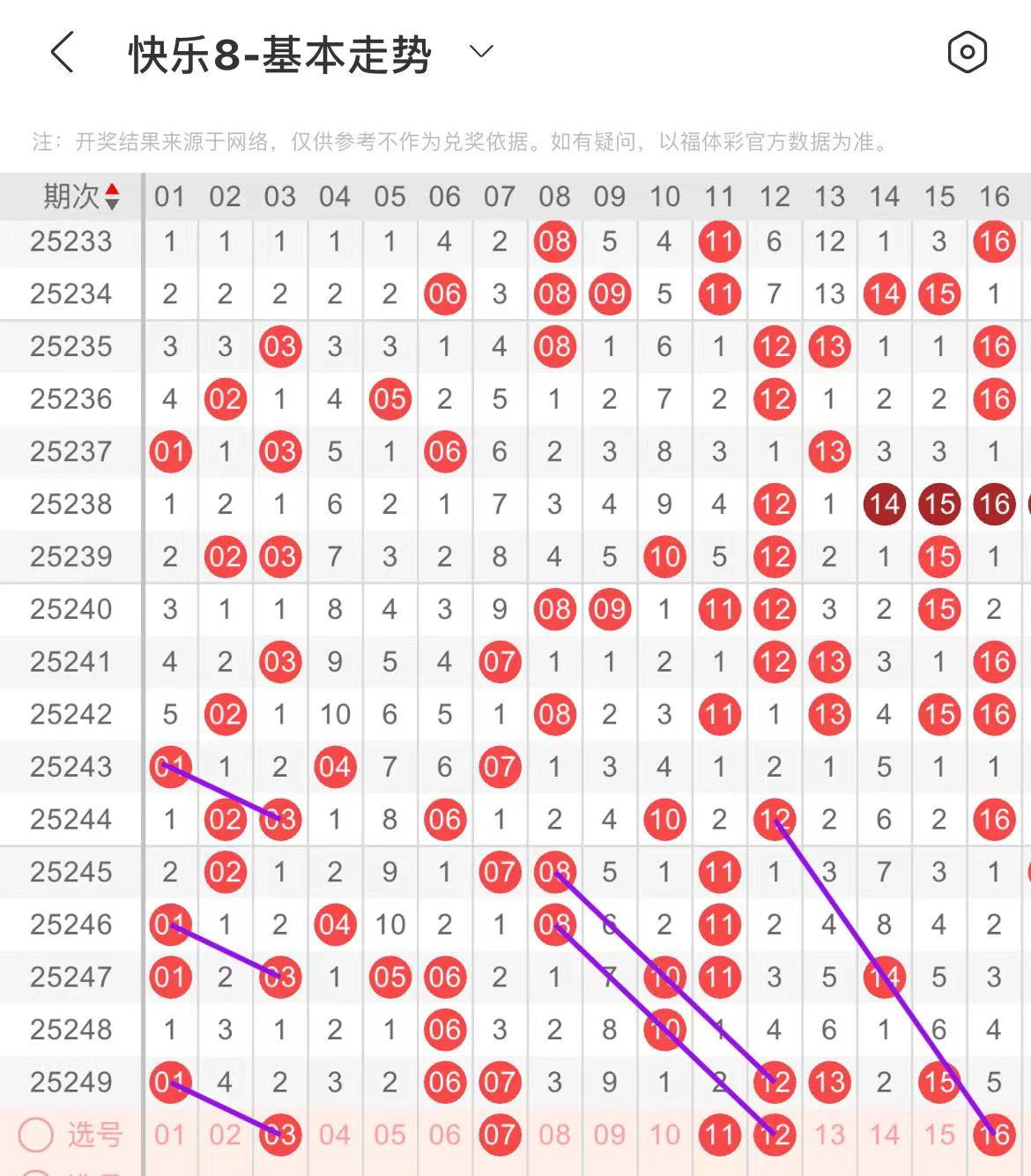Deselect number 11 in the 选号 row

click(x=719, y=1135)
